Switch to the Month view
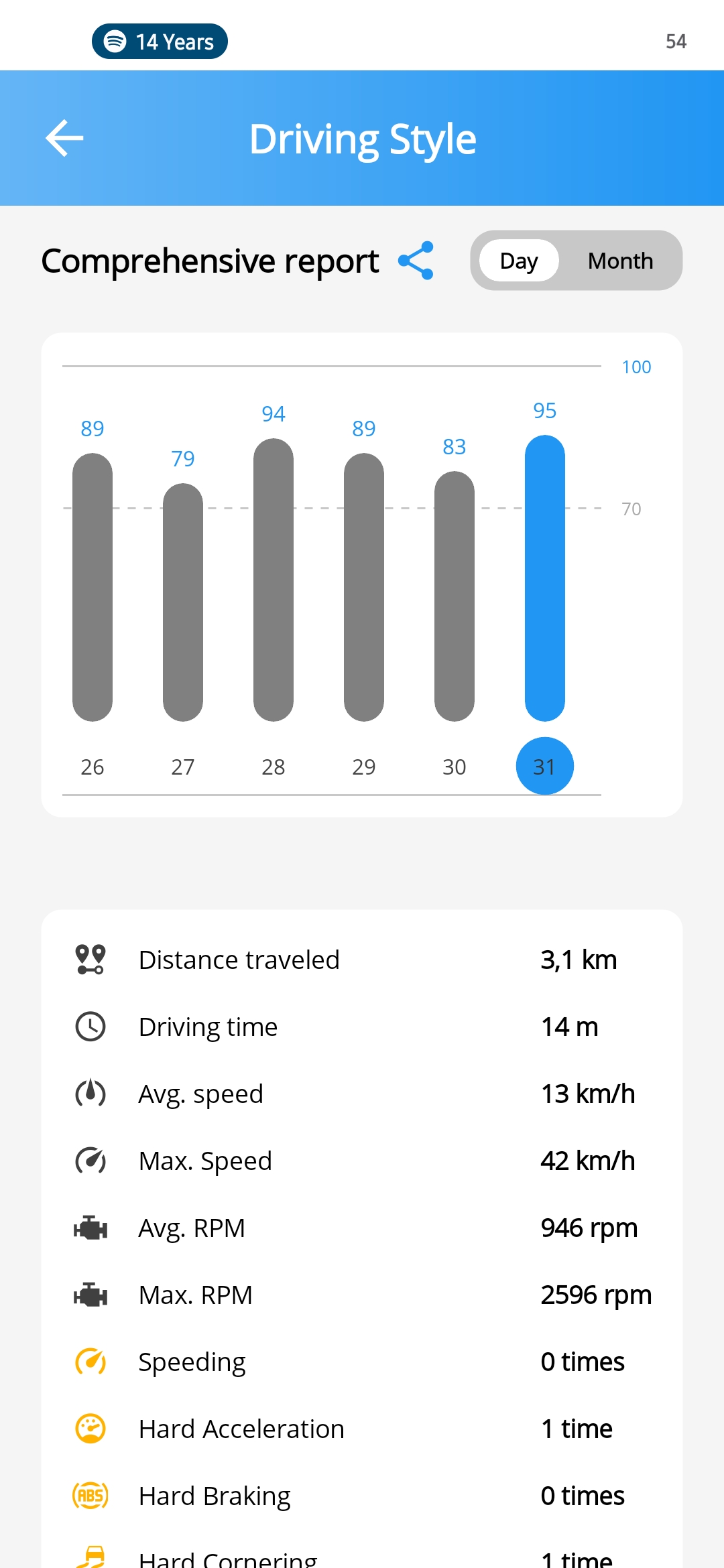The height and width of the screenshot is (1568, 724). click(620, 261)
